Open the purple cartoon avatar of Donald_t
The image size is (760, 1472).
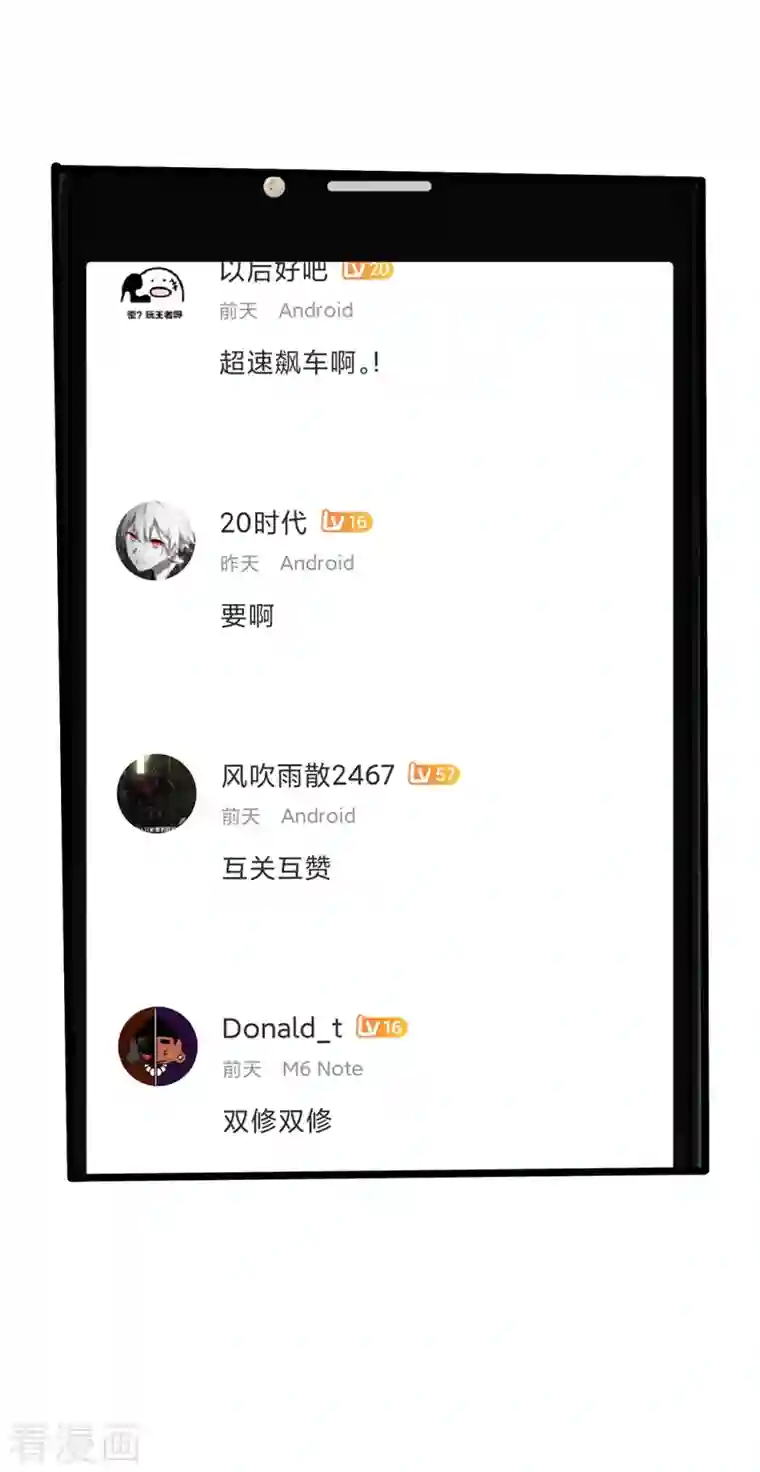pos(157,1047)
